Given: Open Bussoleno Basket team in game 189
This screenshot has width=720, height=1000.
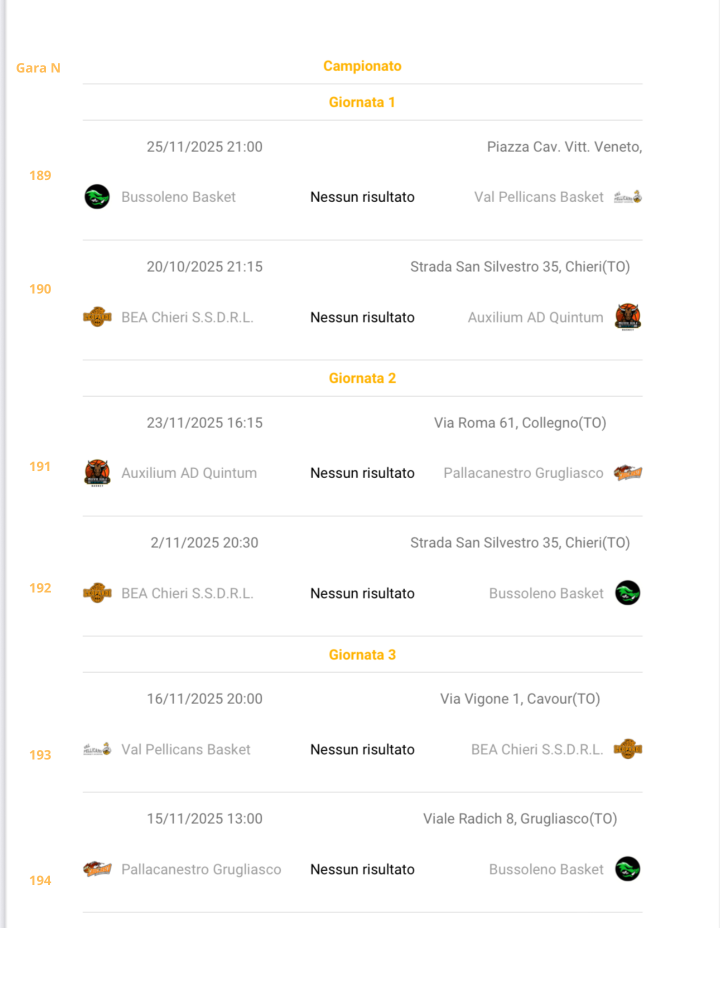Looking at the screenshot, I should [178, 197].
